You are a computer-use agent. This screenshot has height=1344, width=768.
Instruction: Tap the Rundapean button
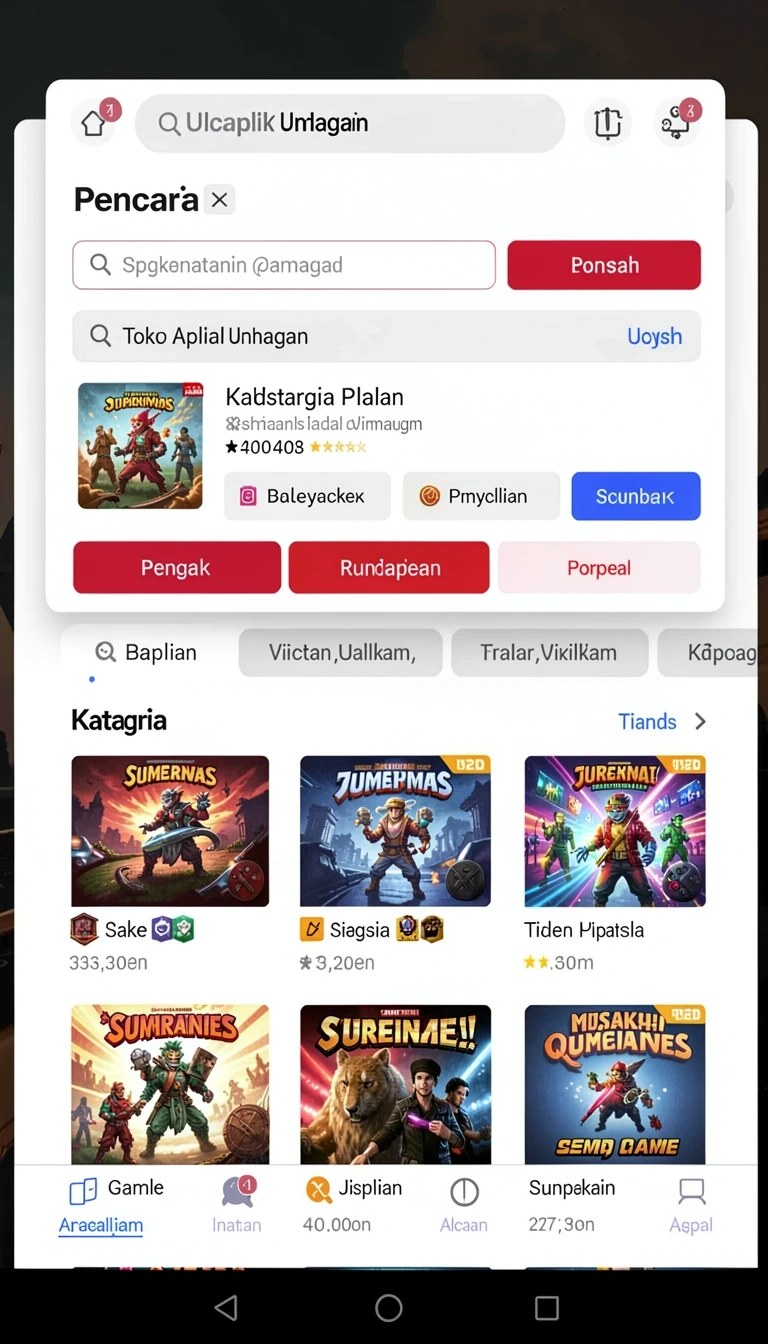point(389,568)
